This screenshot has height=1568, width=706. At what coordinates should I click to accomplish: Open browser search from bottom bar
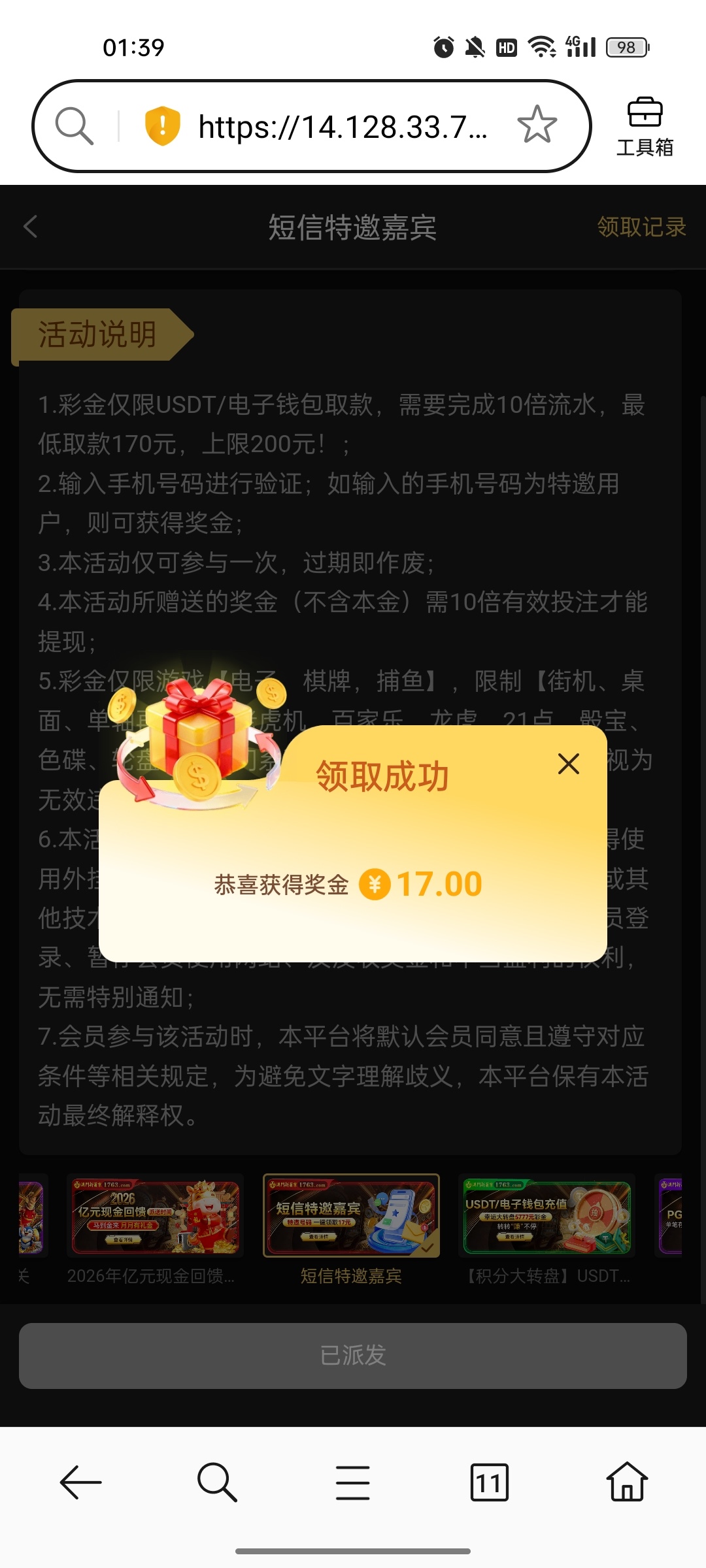[x=216, y=1482]
